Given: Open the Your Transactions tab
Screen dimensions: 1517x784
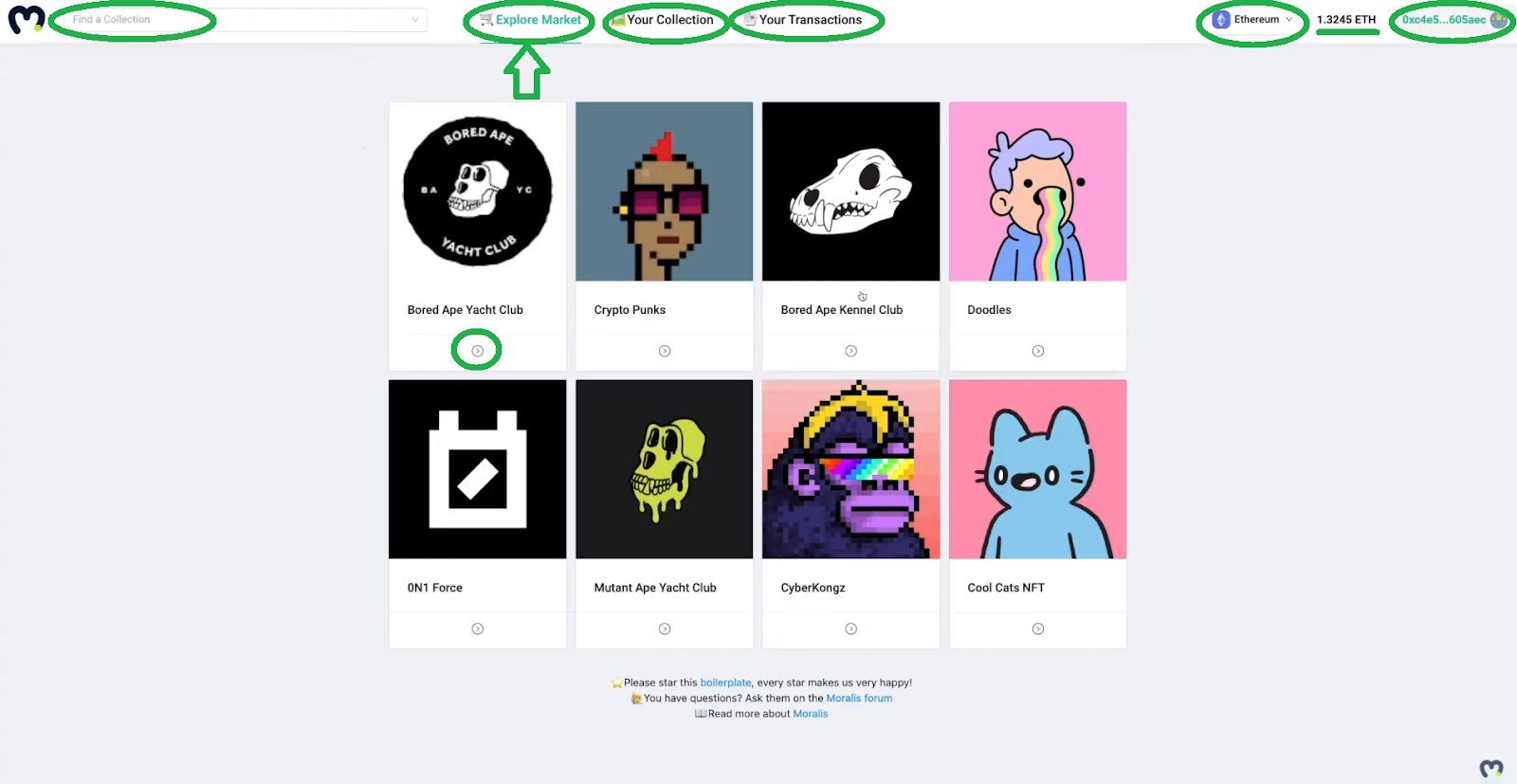Looking at the screenshot, I should [810, 20].
